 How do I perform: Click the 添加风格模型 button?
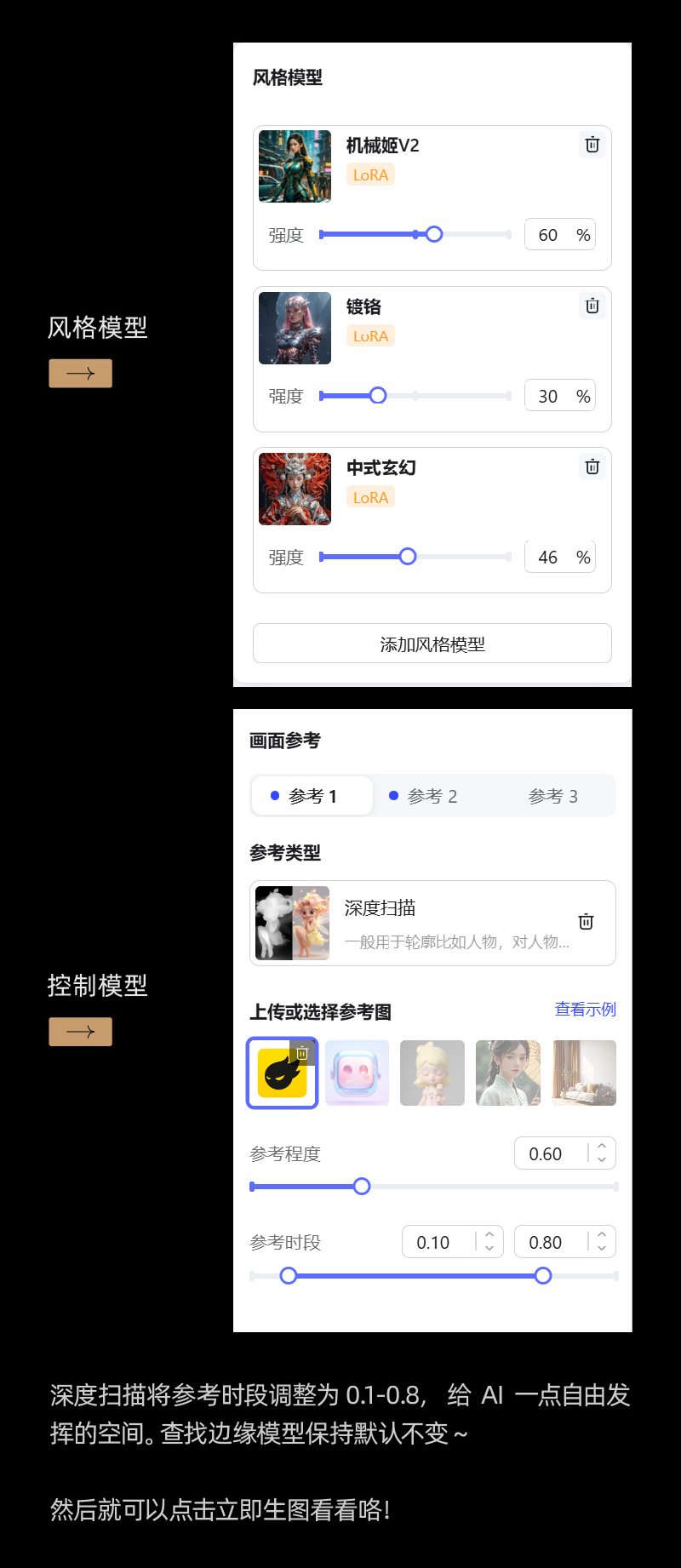(432, 644)
